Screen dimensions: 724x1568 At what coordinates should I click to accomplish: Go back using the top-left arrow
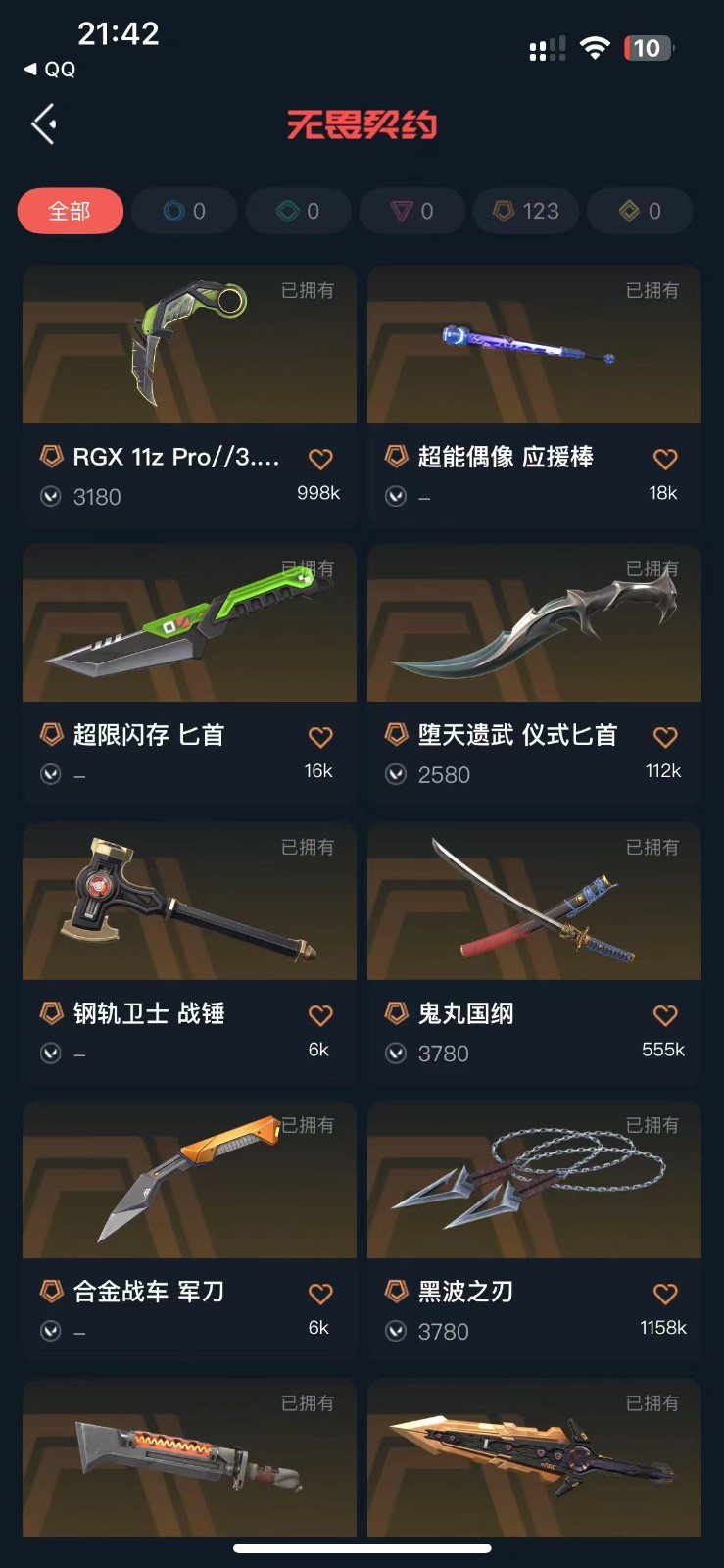pyautogui.click(x=44, y=124)
